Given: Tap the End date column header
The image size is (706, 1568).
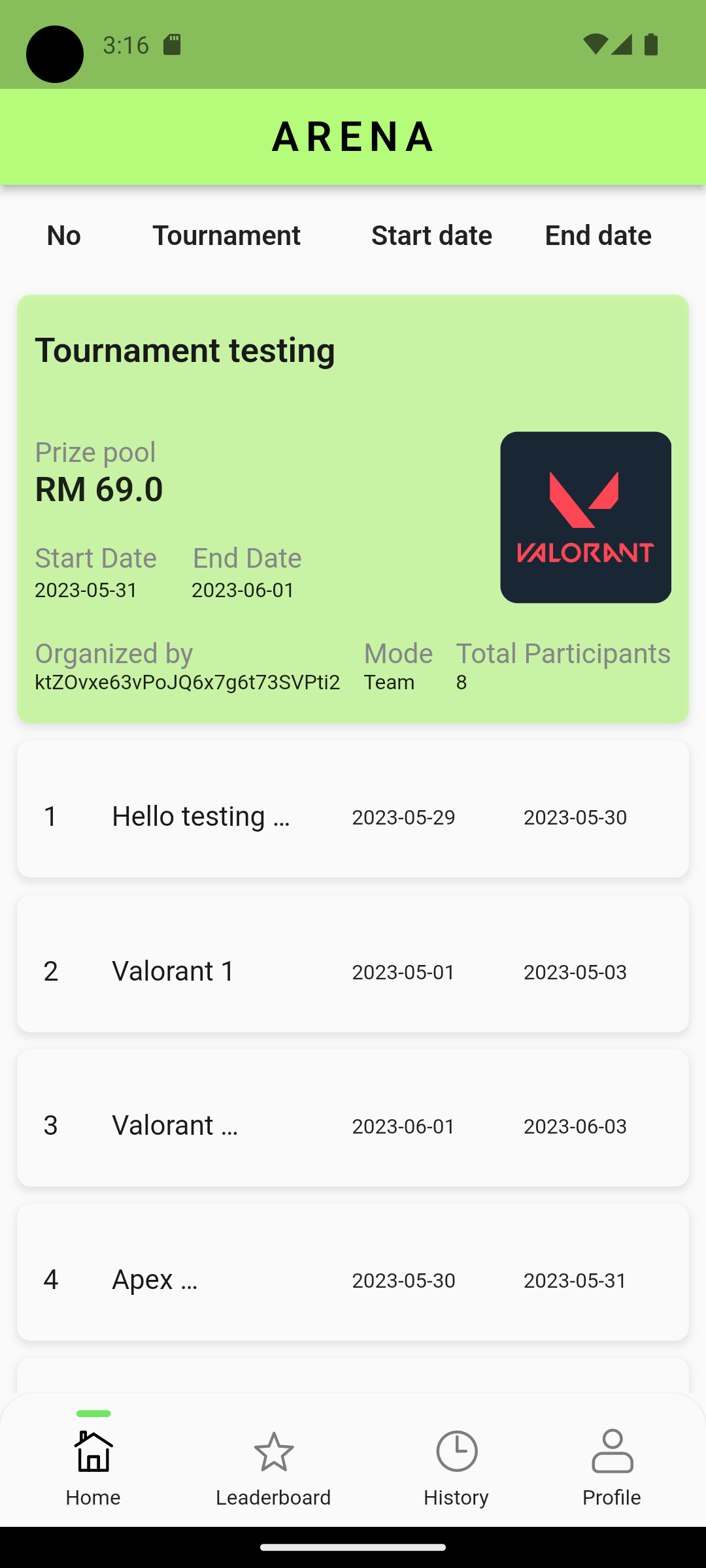Looking at the screenshot, I should point(597,235).
